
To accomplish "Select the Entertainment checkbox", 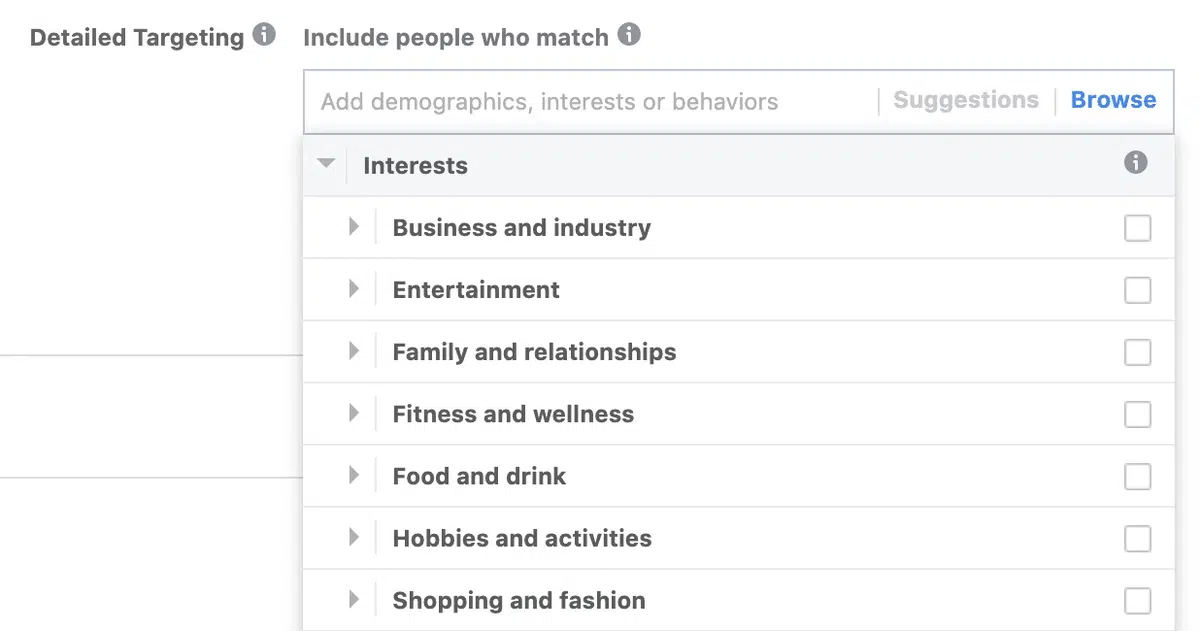I will tap(1137, 290).
